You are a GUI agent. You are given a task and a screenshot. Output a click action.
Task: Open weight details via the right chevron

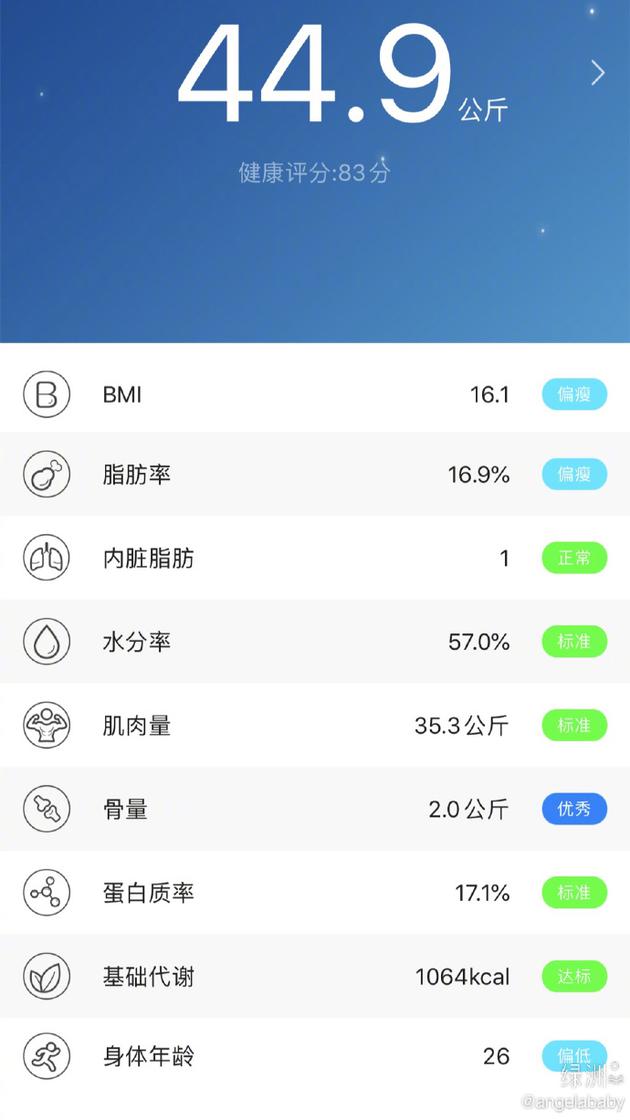(598, 73)
